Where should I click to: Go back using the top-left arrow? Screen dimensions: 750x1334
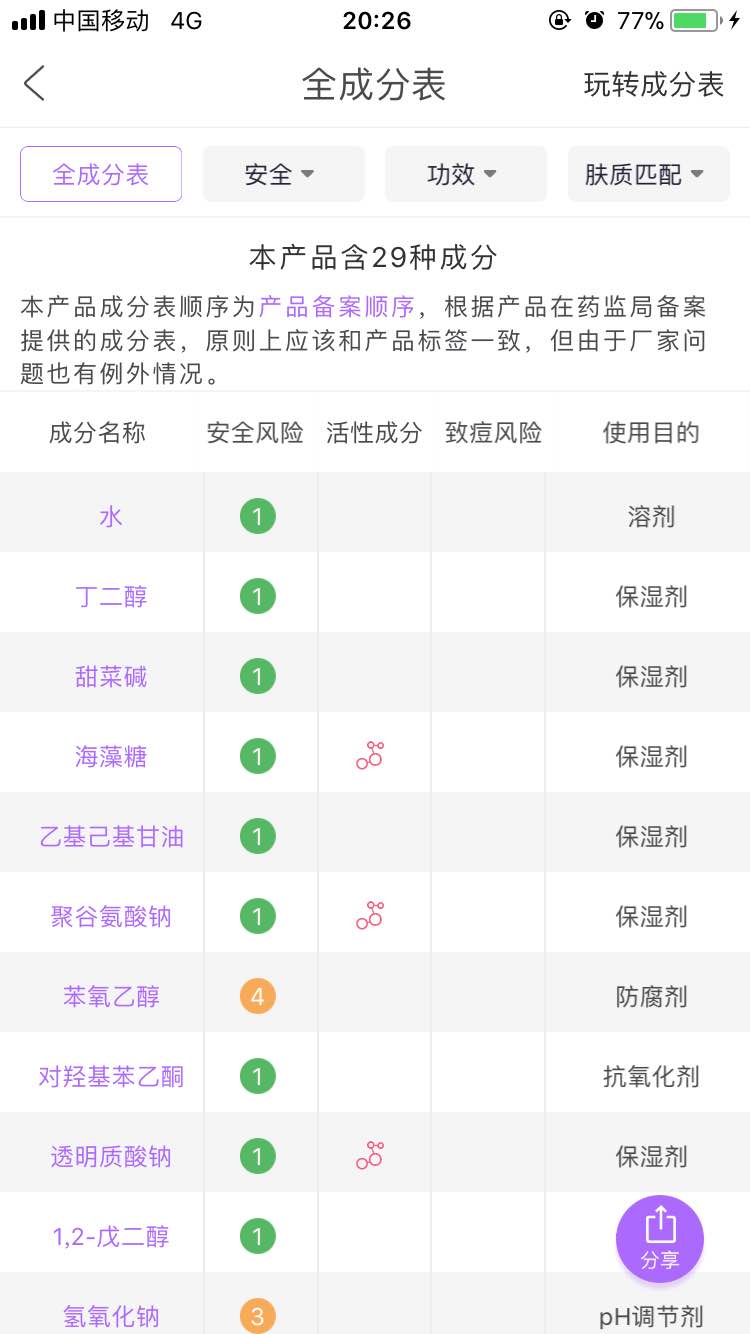click(35, 84)
